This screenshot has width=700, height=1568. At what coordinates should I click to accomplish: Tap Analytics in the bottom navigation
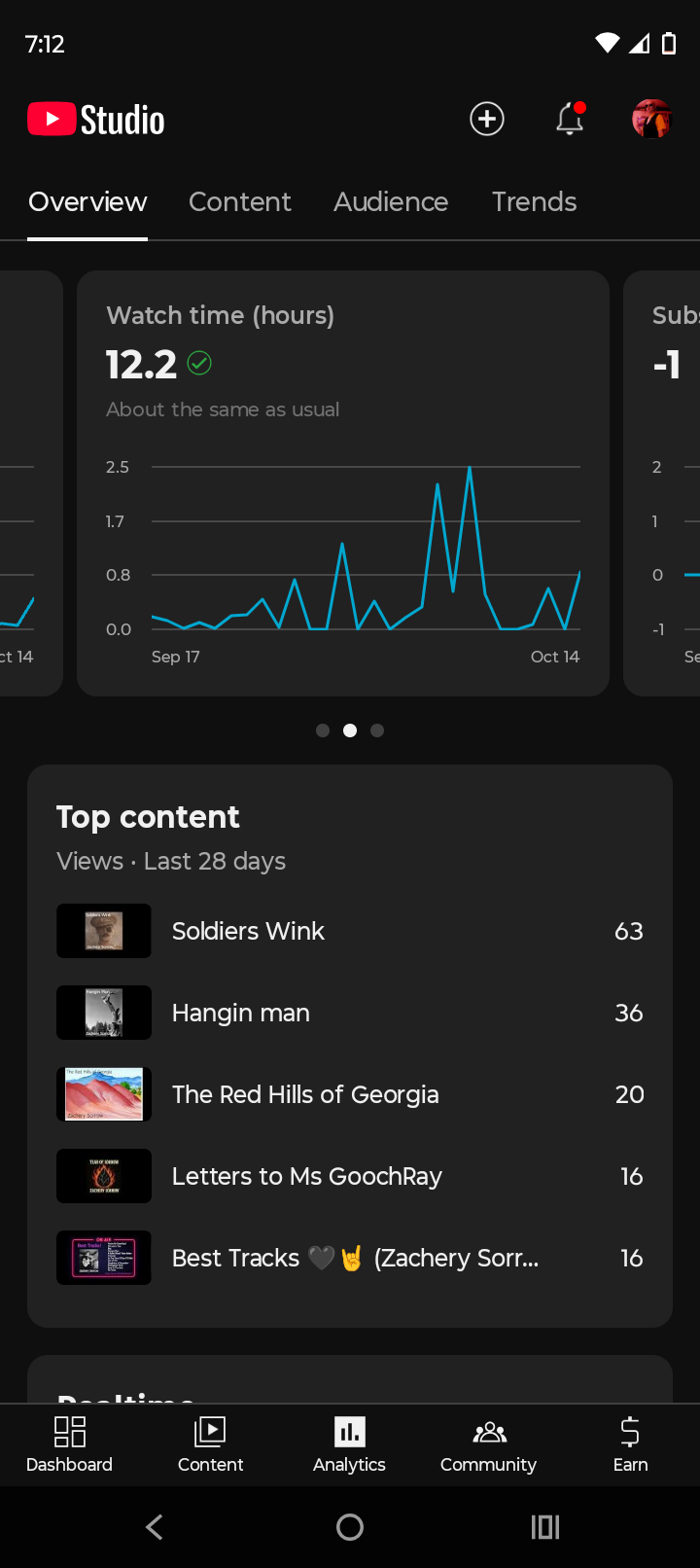(x=349, y=1443)
